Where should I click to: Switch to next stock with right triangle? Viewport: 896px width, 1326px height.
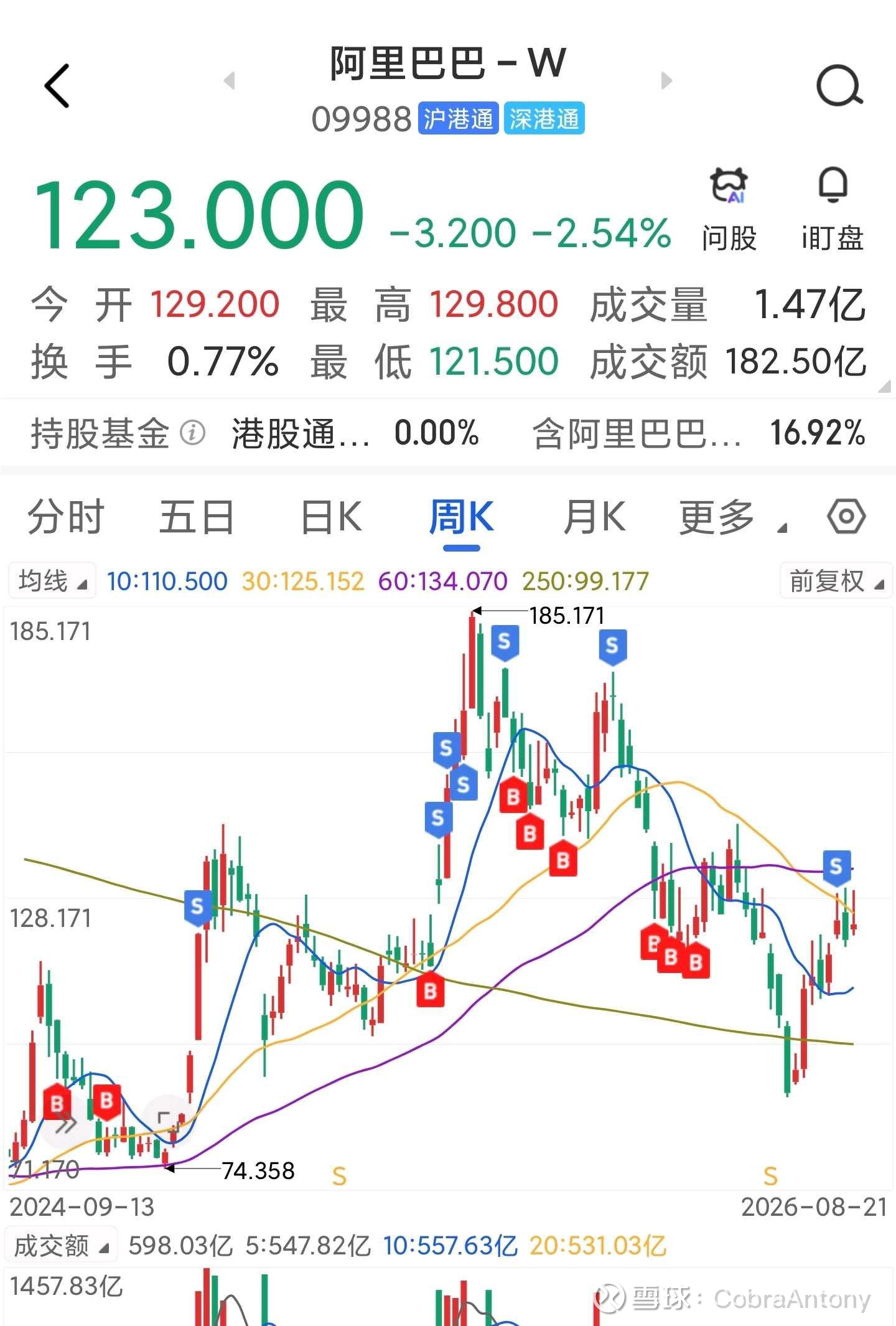point(666,80)
